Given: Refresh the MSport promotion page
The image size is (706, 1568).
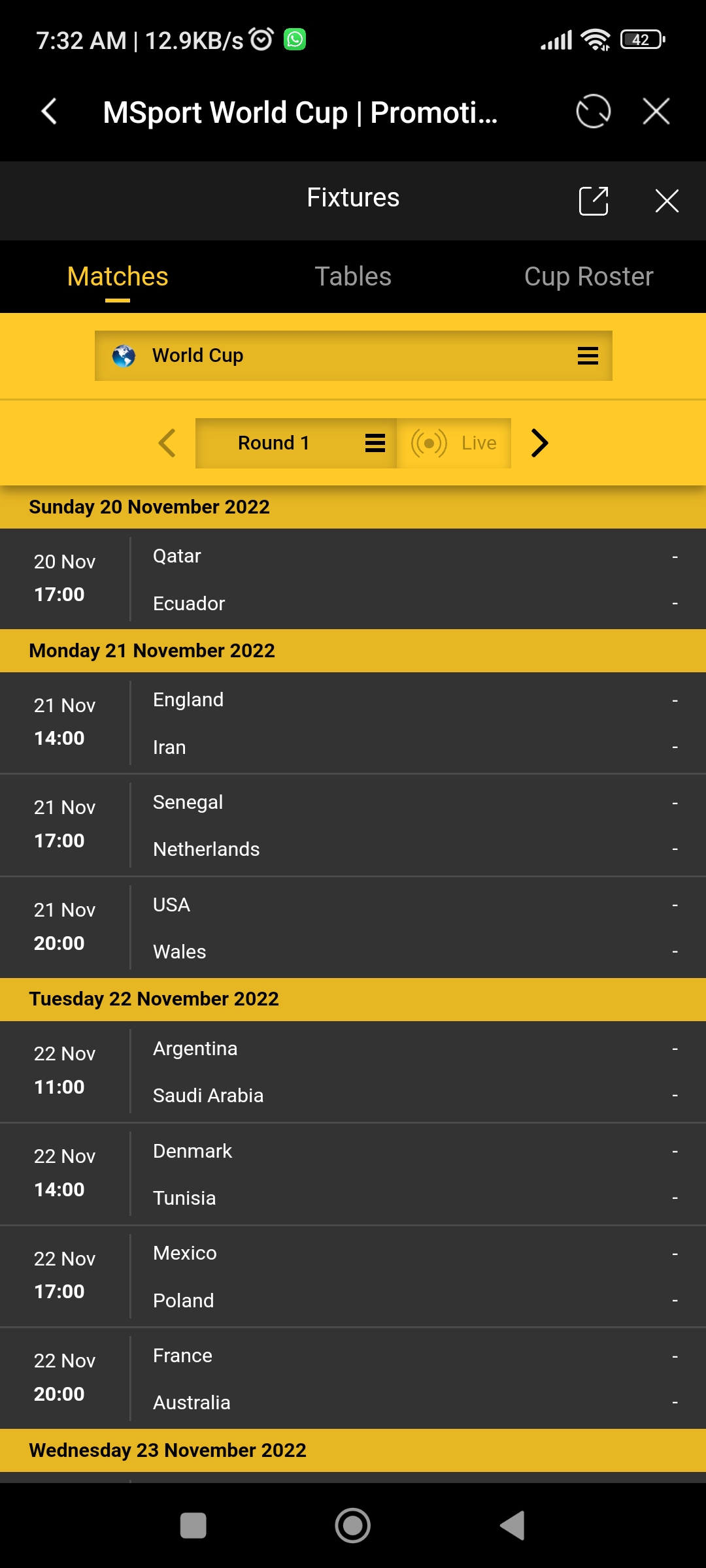Looking at the screenshot, I should point(592,112).
